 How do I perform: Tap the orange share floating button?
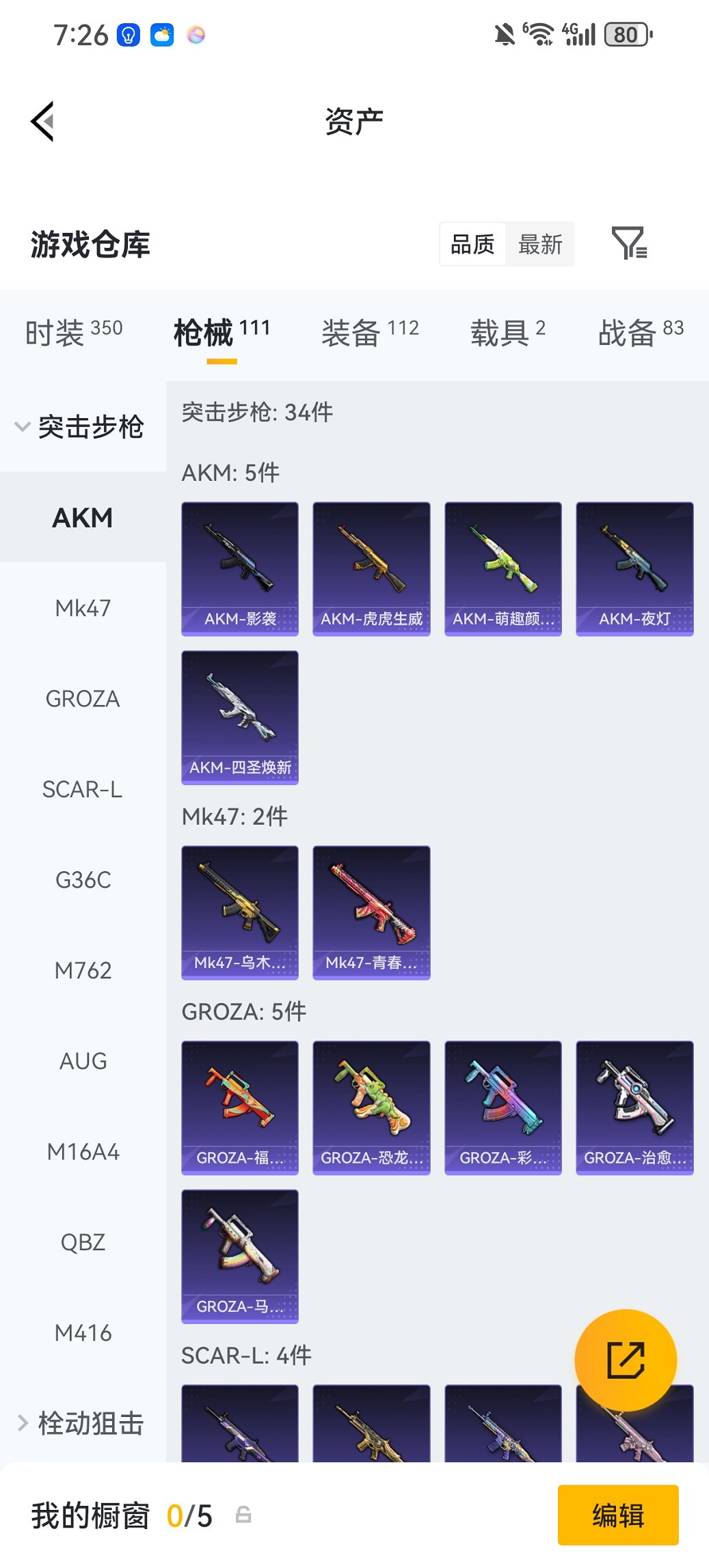[x=625, y=1360]
